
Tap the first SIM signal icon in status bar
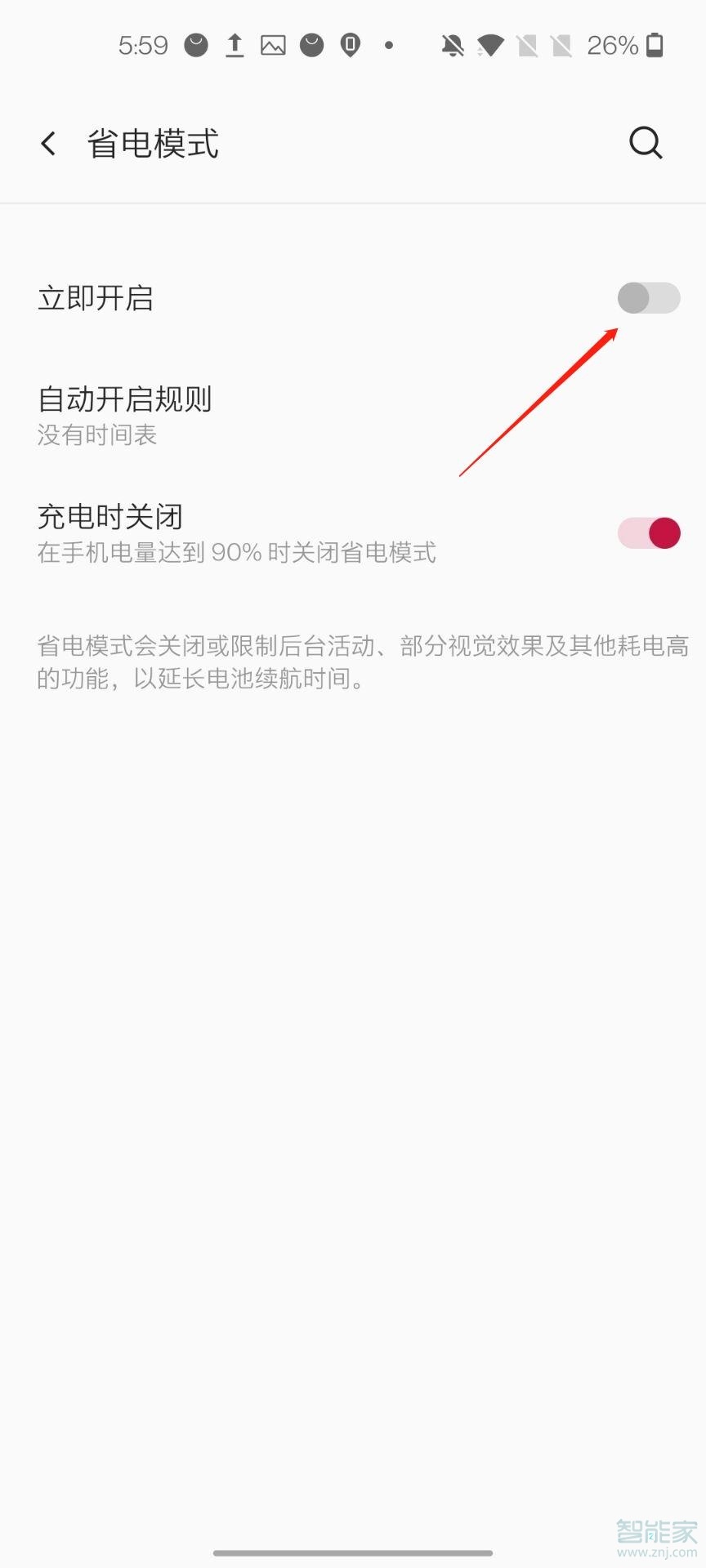pyautogui.click(x=527, y=45)
